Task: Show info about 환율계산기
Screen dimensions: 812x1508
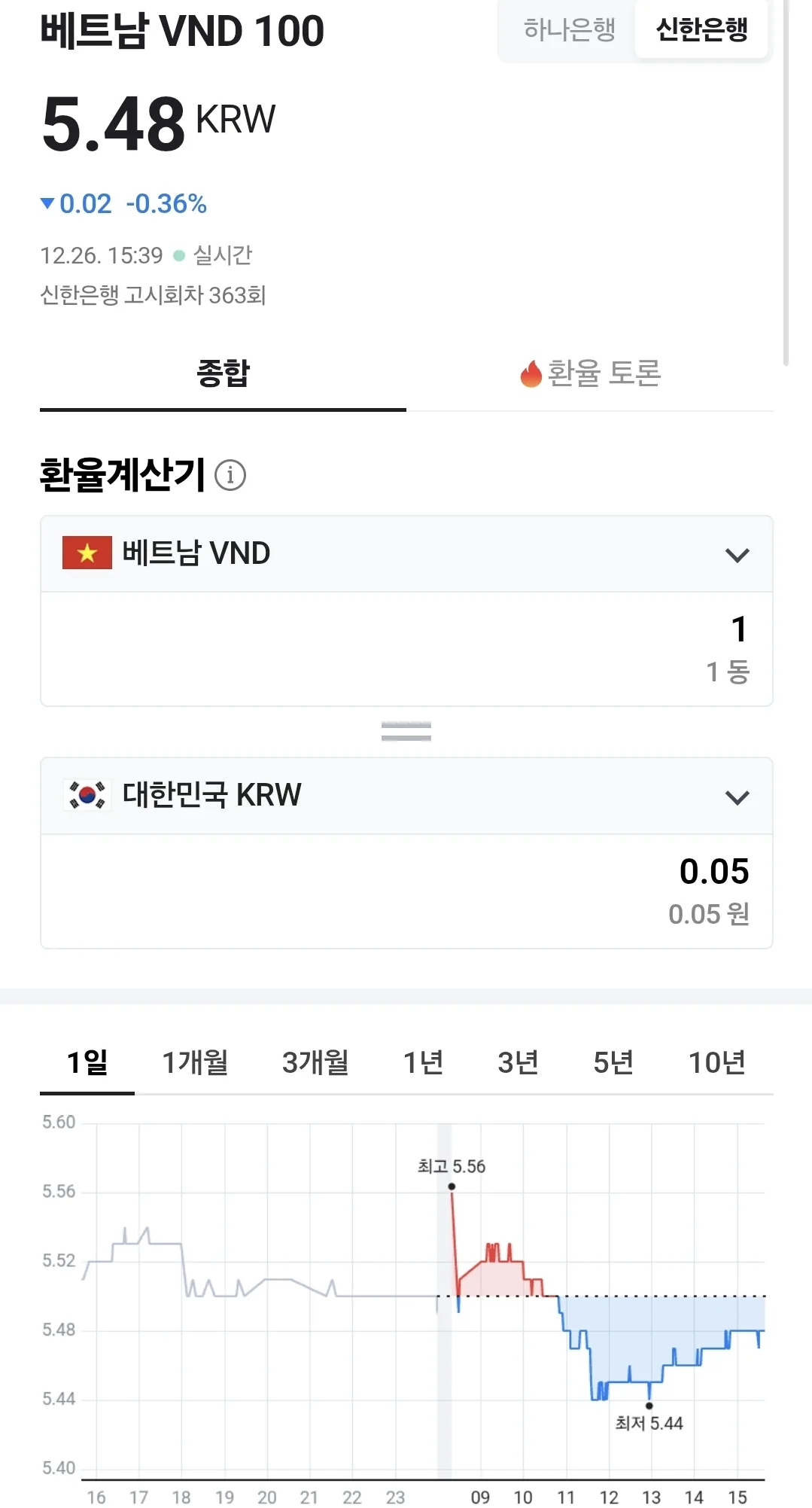Action: pyautogui.click(x=230, y=475)
